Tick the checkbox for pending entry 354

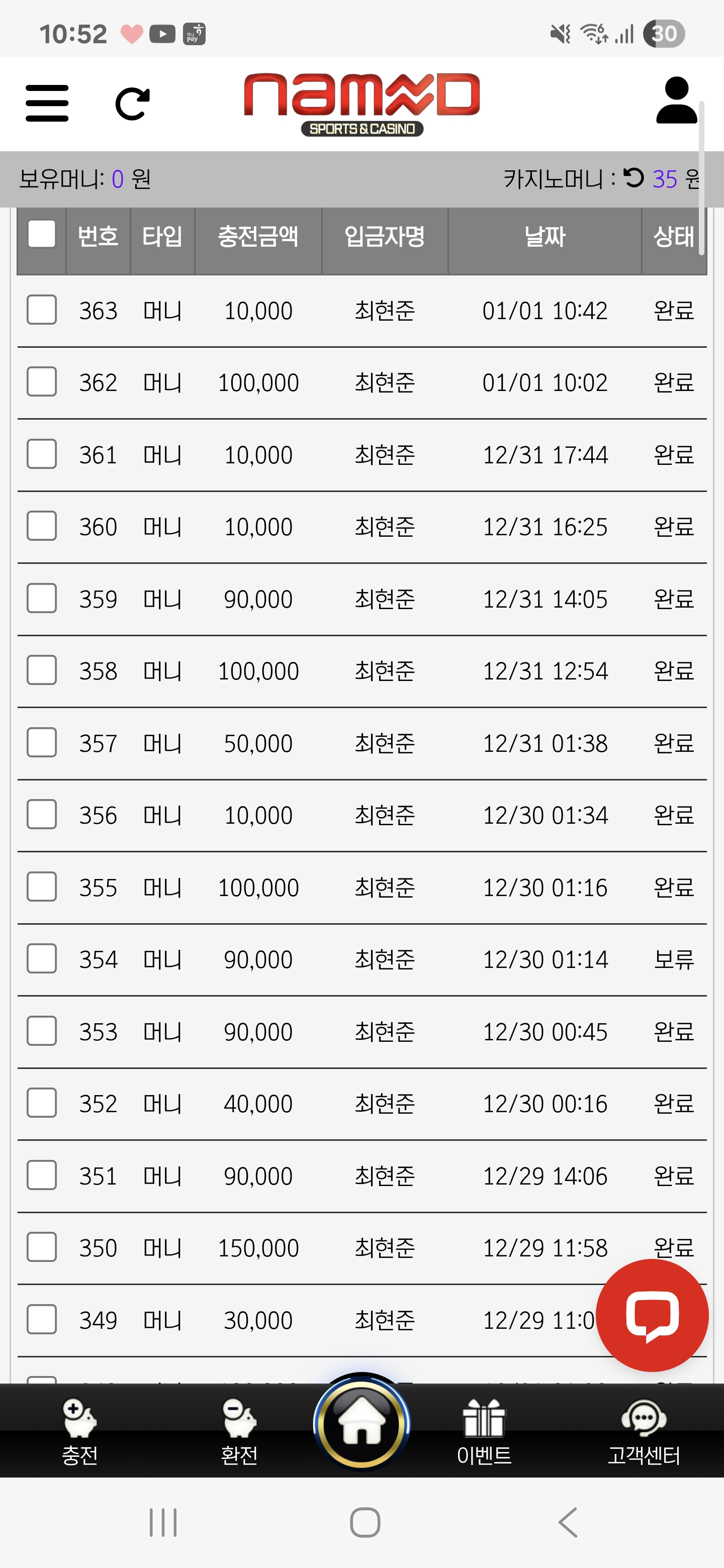[x=41, y=959]
